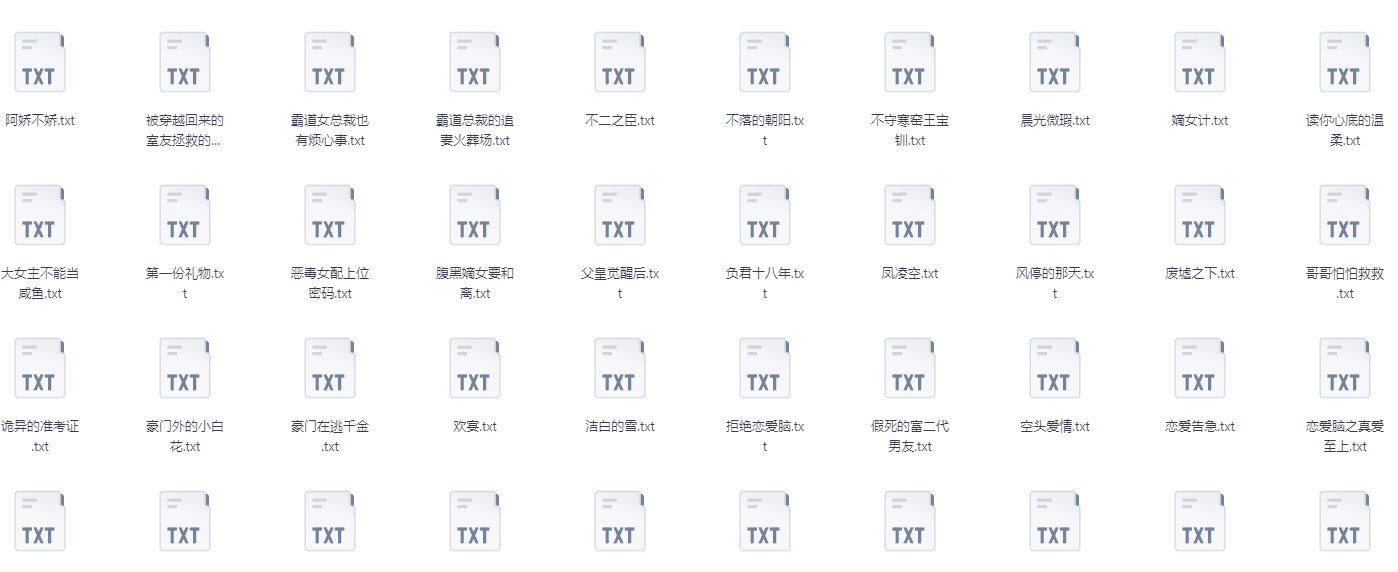Tap 恋爱告急.txt file
Viewport: 1398px width, 572px height.
tap(1200, 370)
